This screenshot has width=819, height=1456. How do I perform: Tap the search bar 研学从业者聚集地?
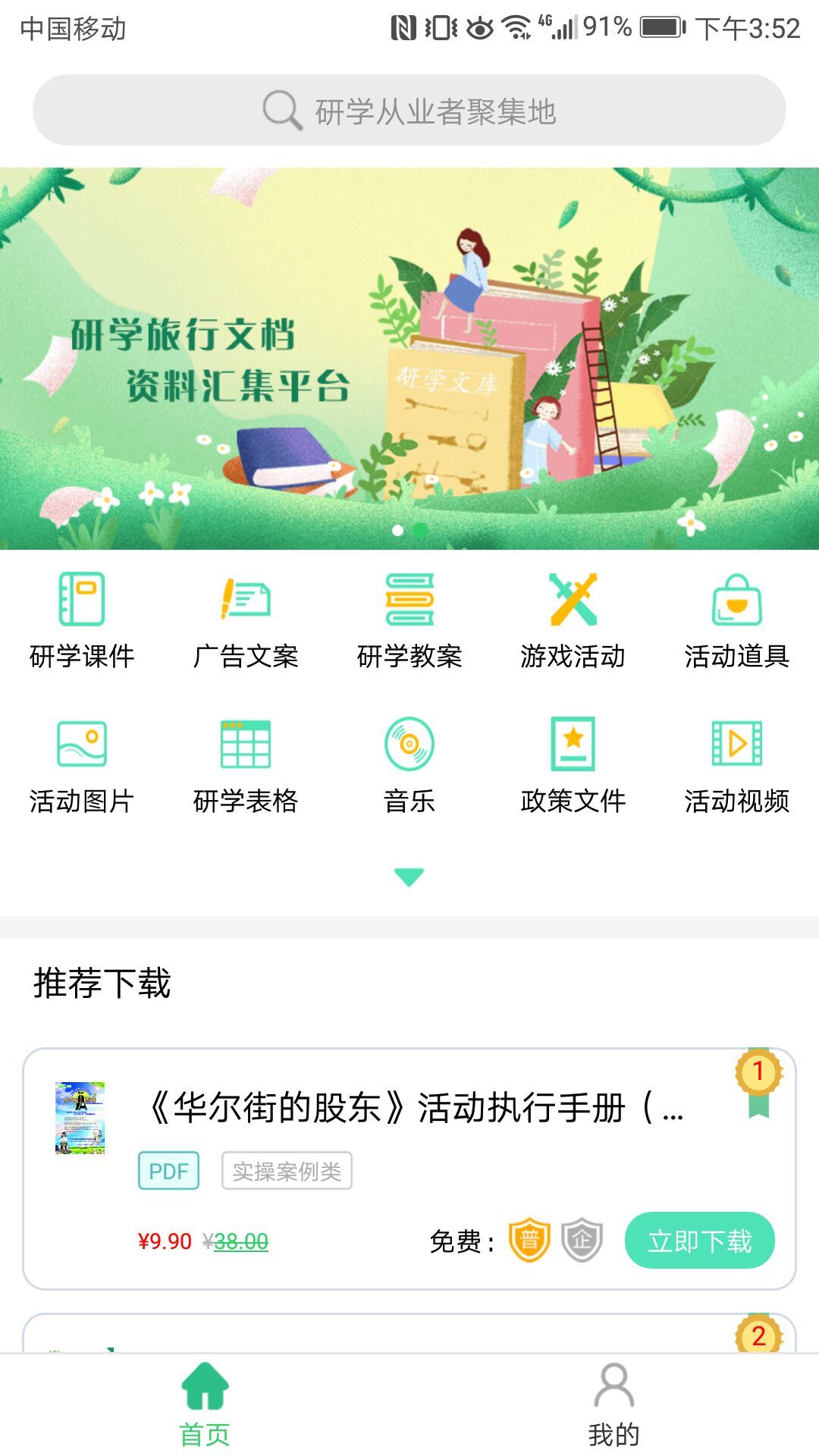[x=409, y=111]
